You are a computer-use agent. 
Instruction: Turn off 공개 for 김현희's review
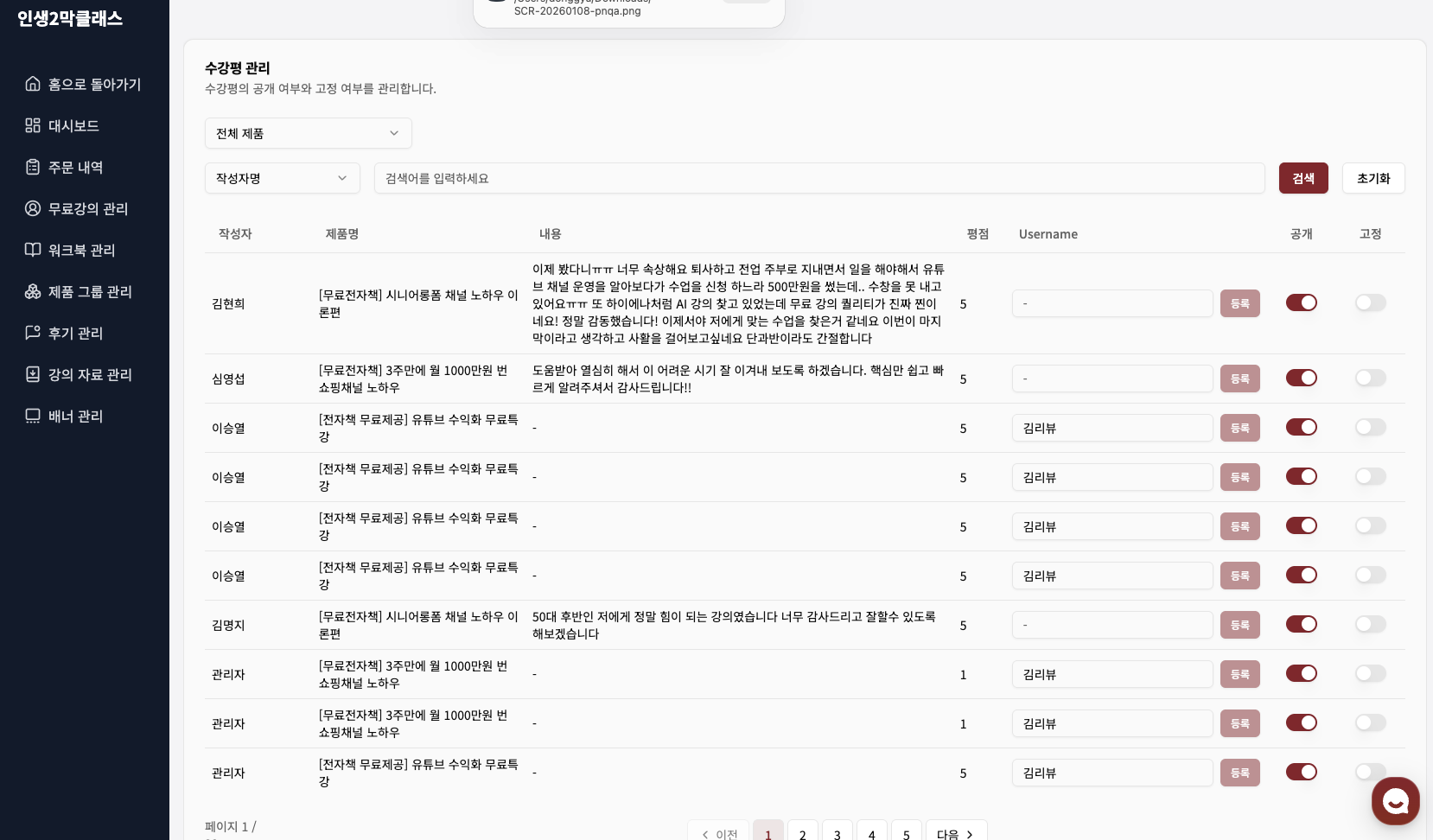pos(1301,302)
